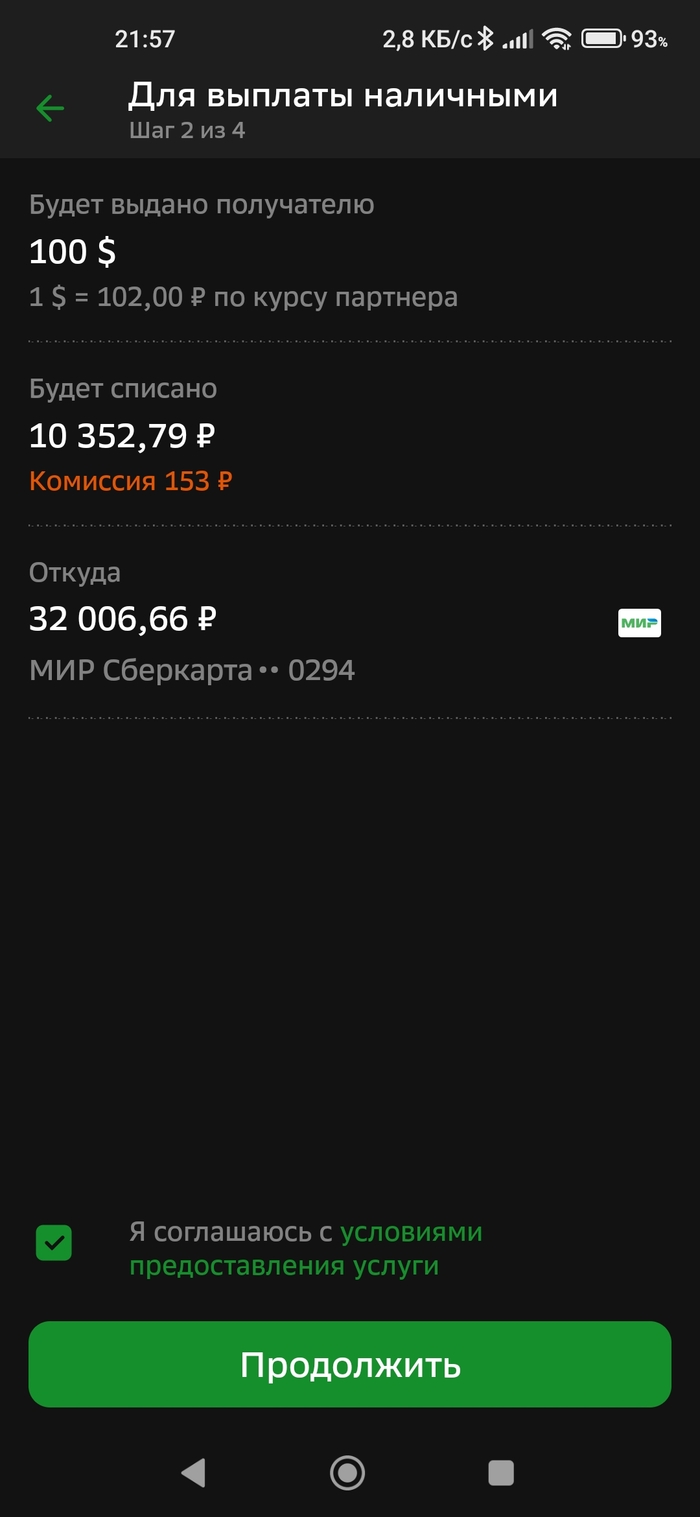
Task: Tap the system home button
Action: click(348, 1472)
